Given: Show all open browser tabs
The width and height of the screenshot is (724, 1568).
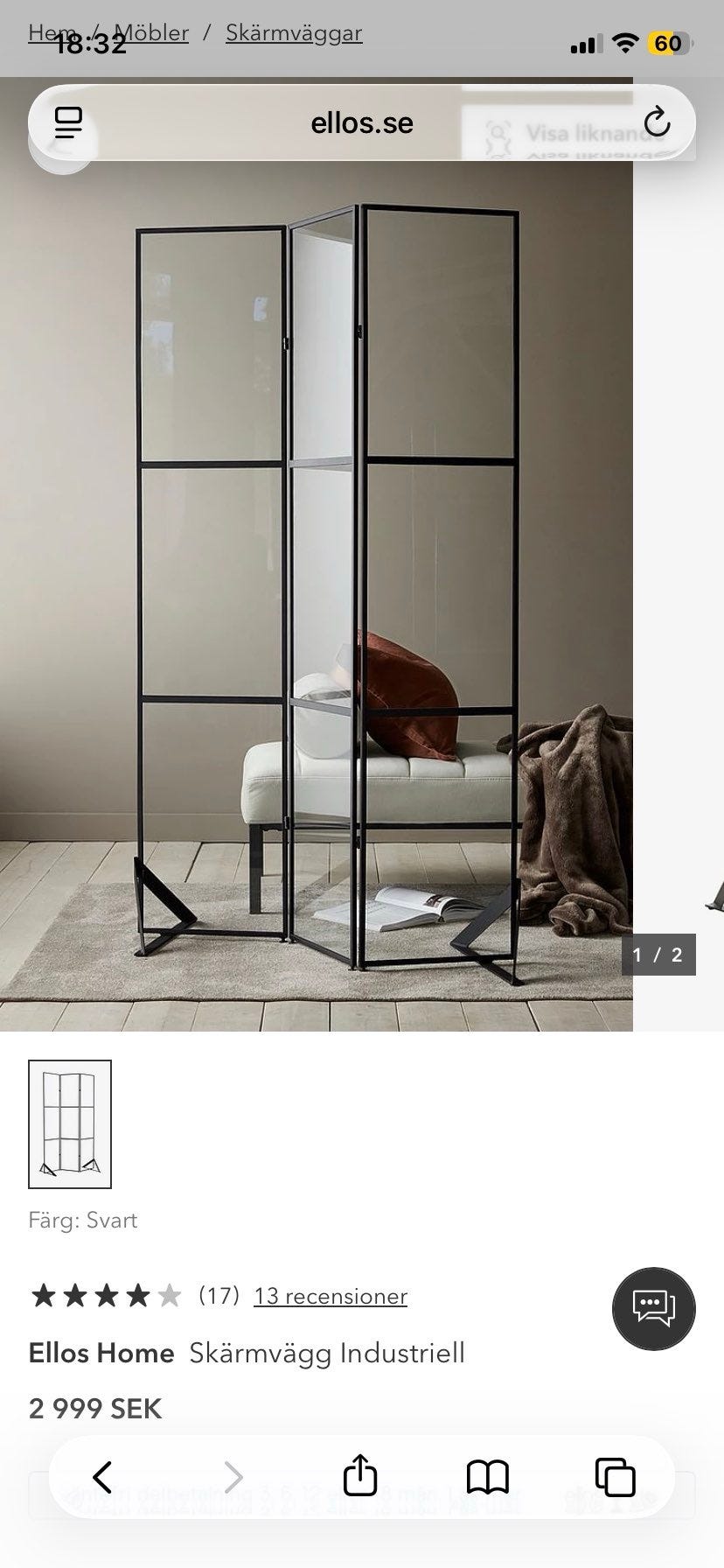Looking at the screenshot, I should click(616, 1477).
